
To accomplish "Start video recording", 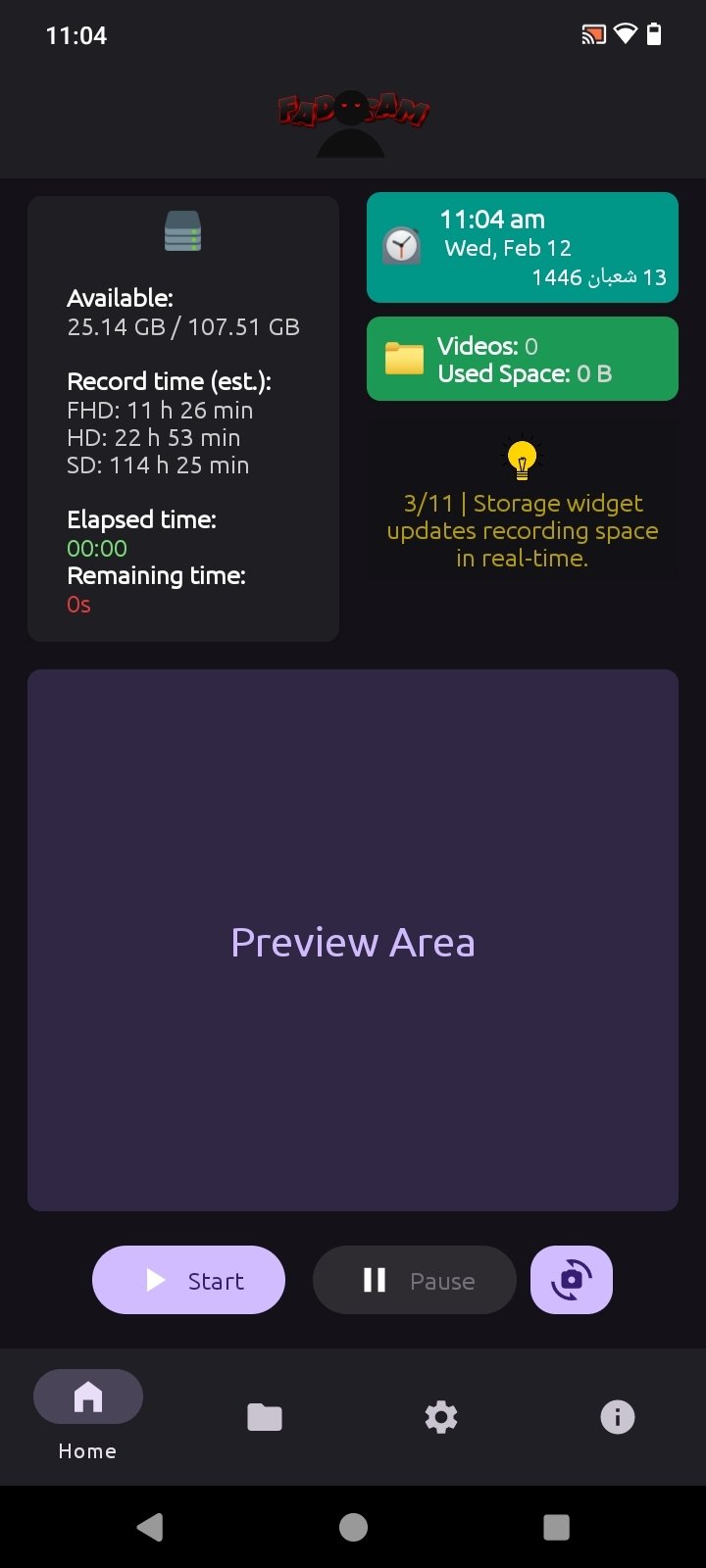I will pyautogui.click(x=188, y=1280).
